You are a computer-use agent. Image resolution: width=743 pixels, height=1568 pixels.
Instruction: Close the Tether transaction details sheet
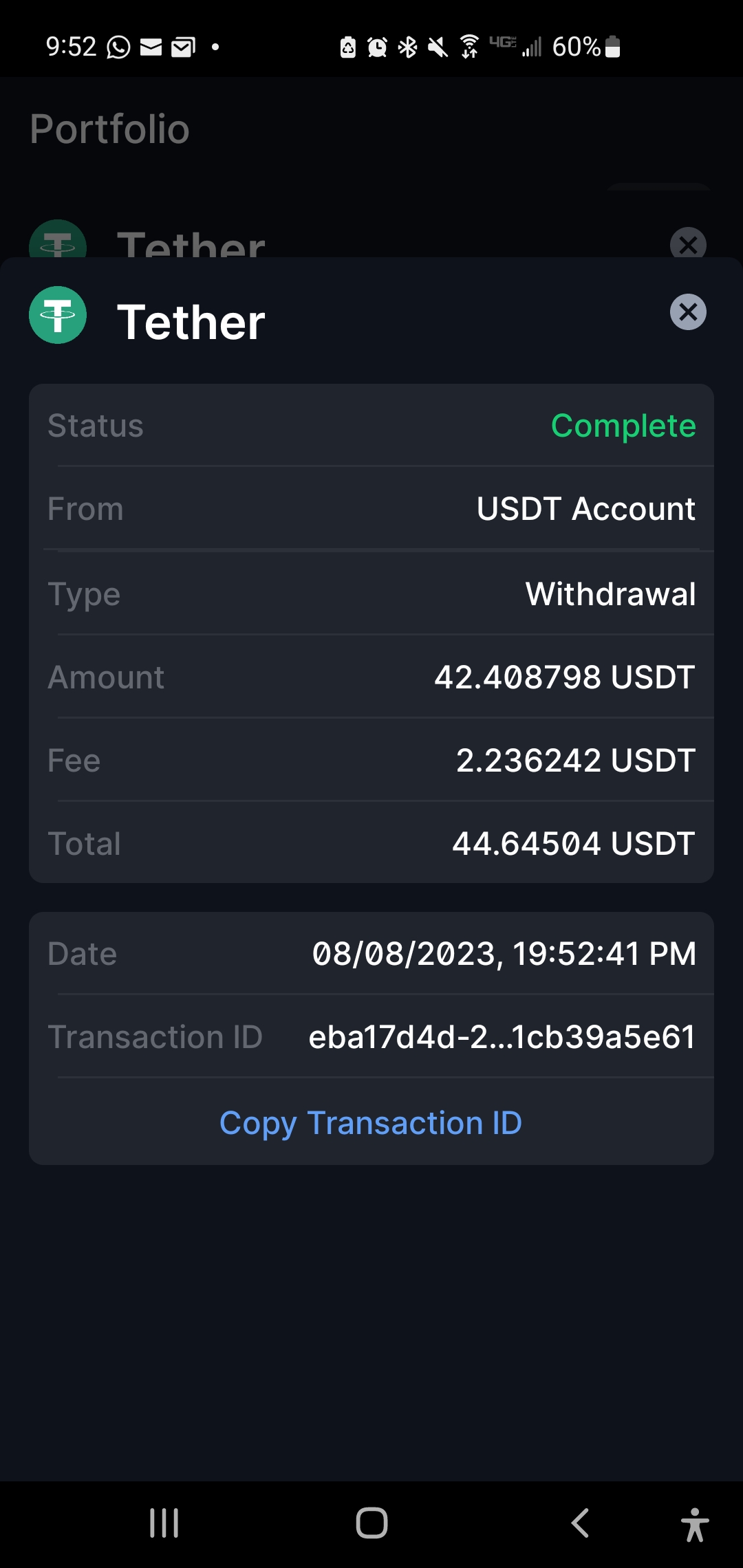point(688,312)
